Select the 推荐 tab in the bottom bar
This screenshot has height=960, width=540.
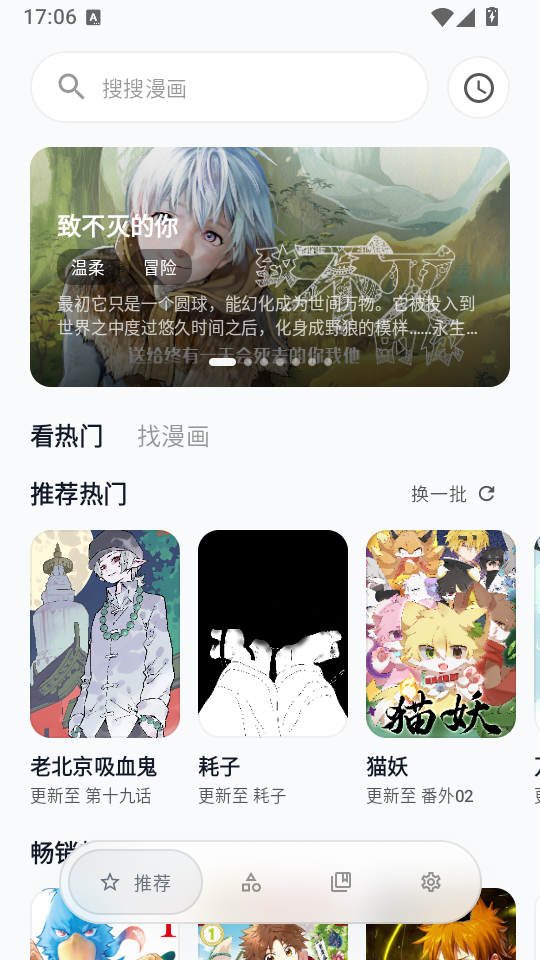[135, 882]
